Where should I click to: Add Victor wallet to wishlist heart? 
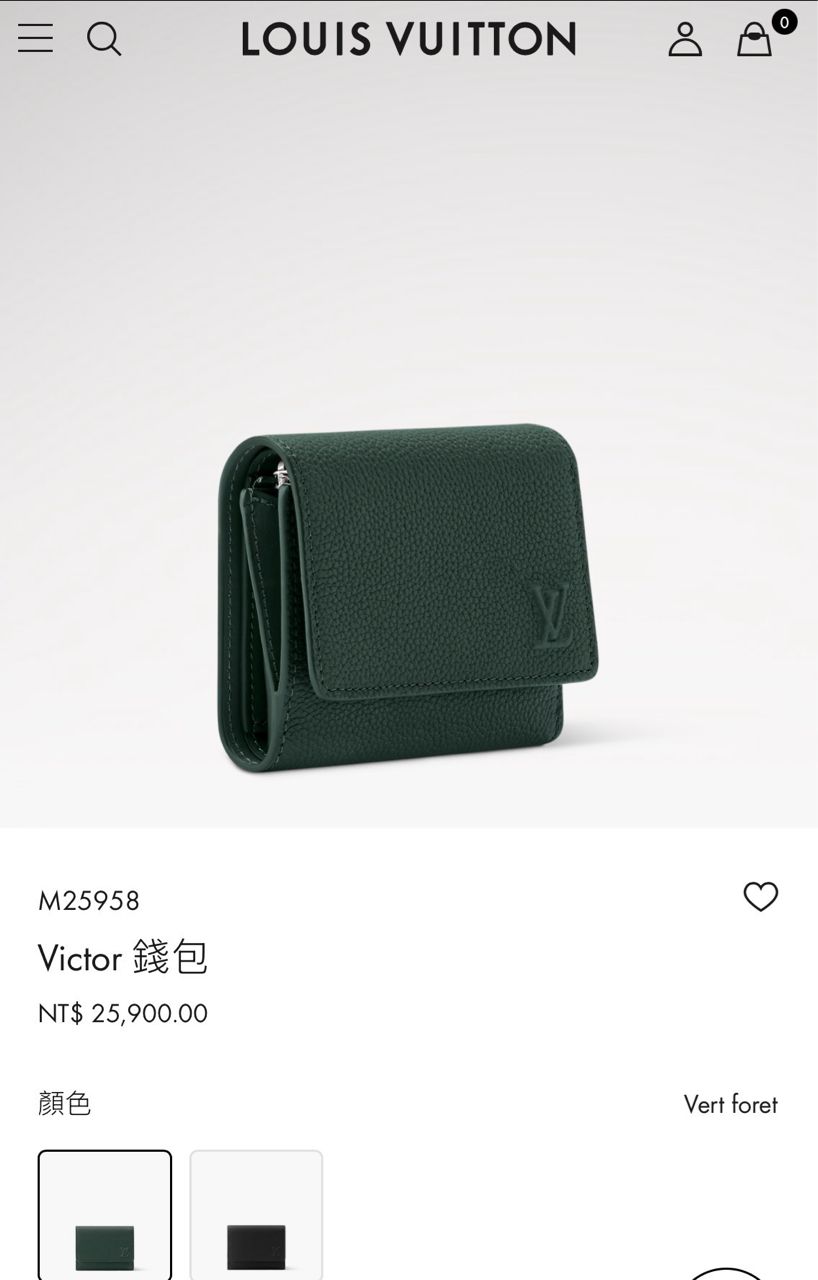761,897
